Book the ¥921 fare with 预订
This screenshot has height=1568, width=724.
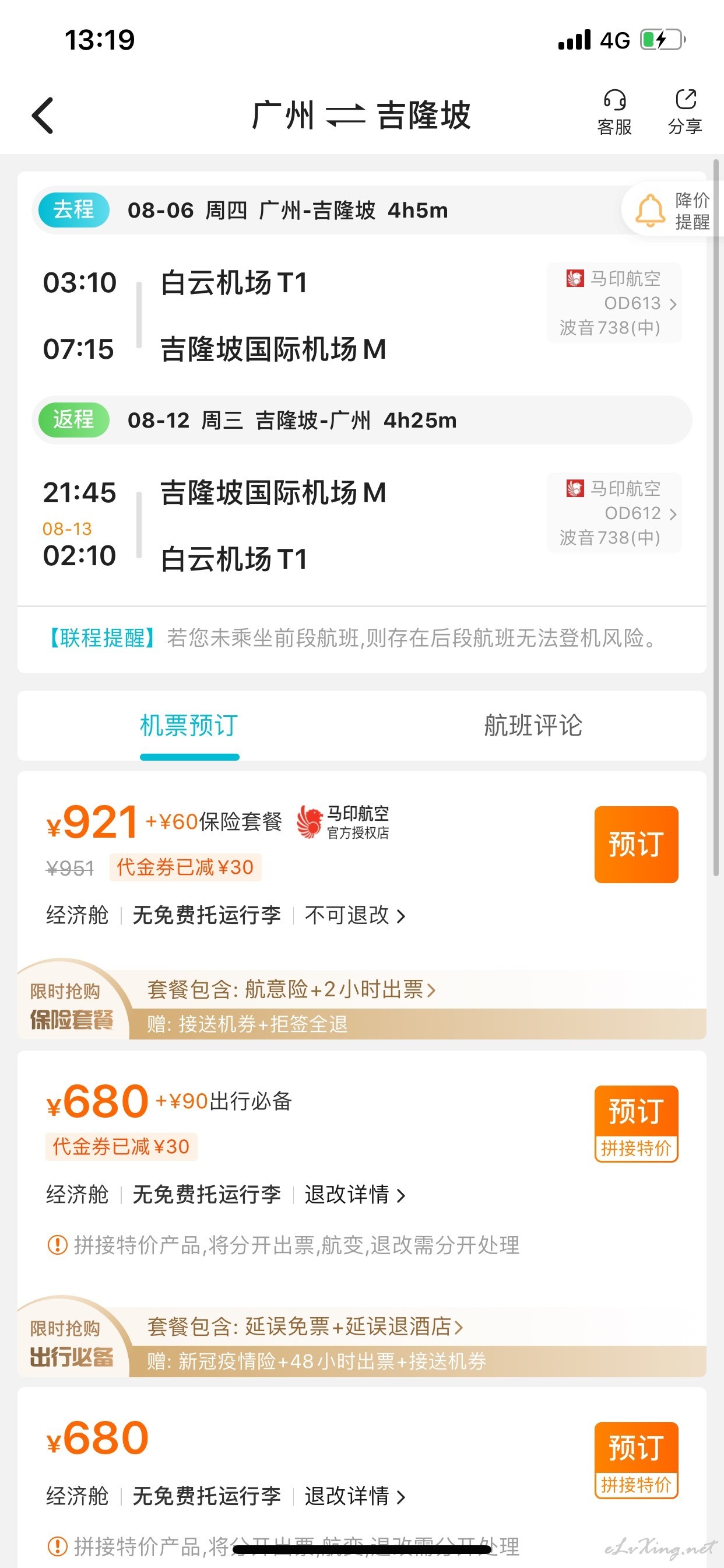[x=636, y=844]
